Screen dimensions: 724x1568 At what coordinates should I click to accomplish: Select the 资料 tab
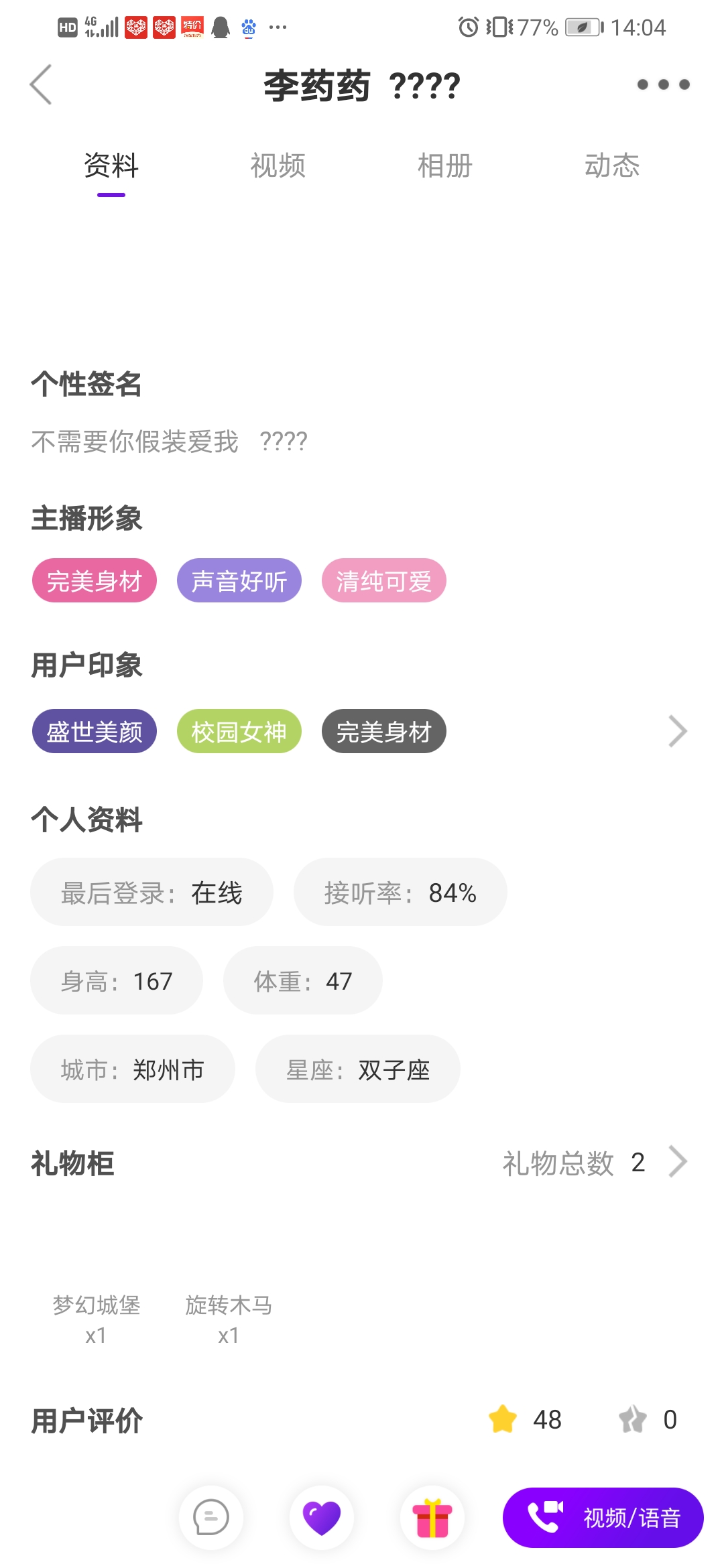[x=111, y=166]
